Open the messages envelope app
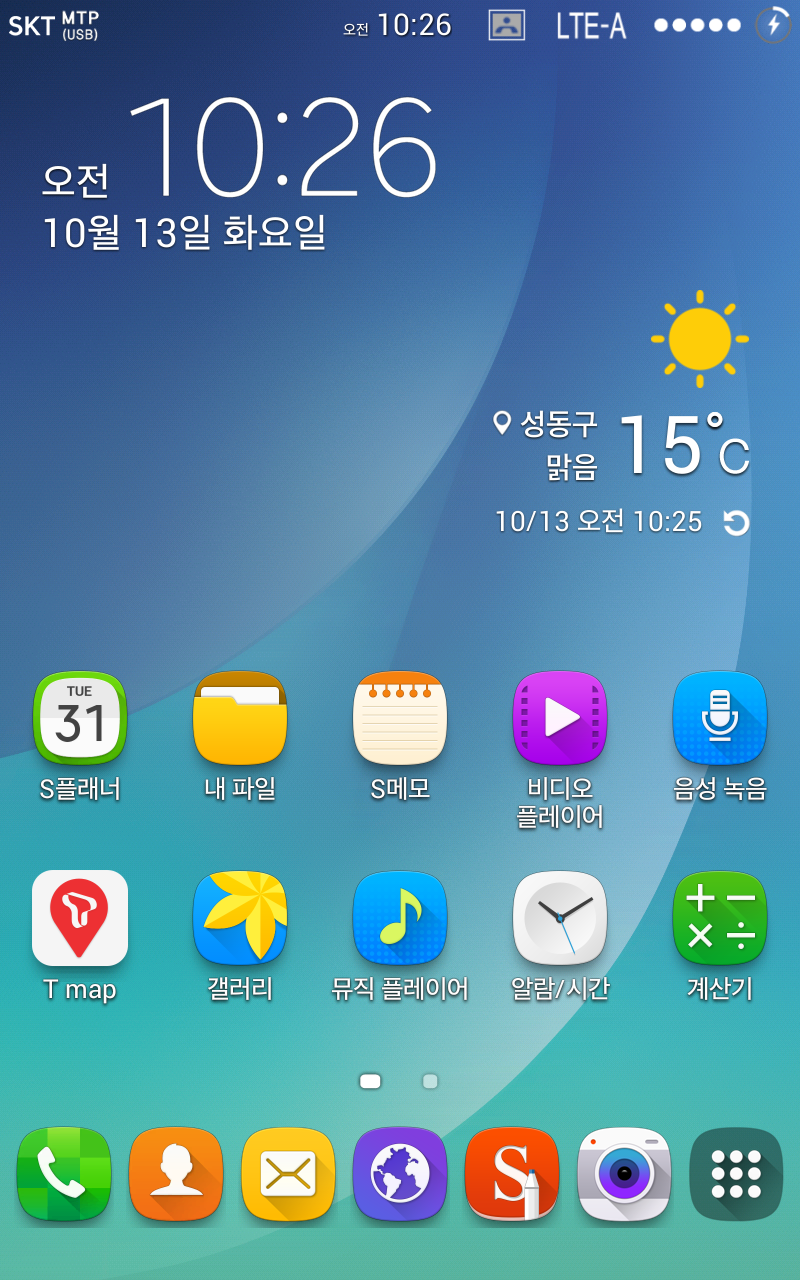The height and width of the screenshot is (1280, 800). tap(288, 1174)
